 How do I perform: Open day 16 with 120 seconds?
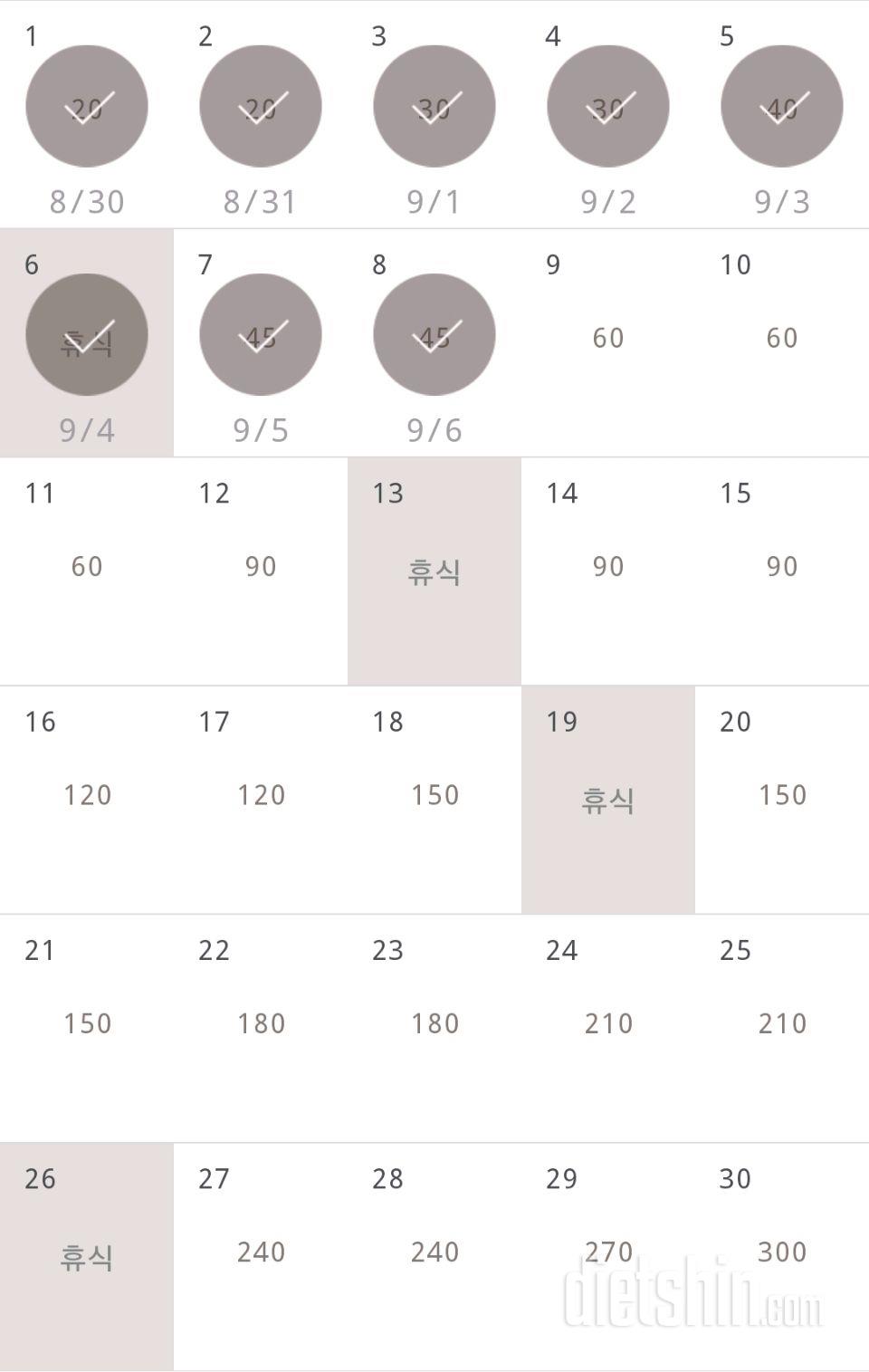click(87, 795)
